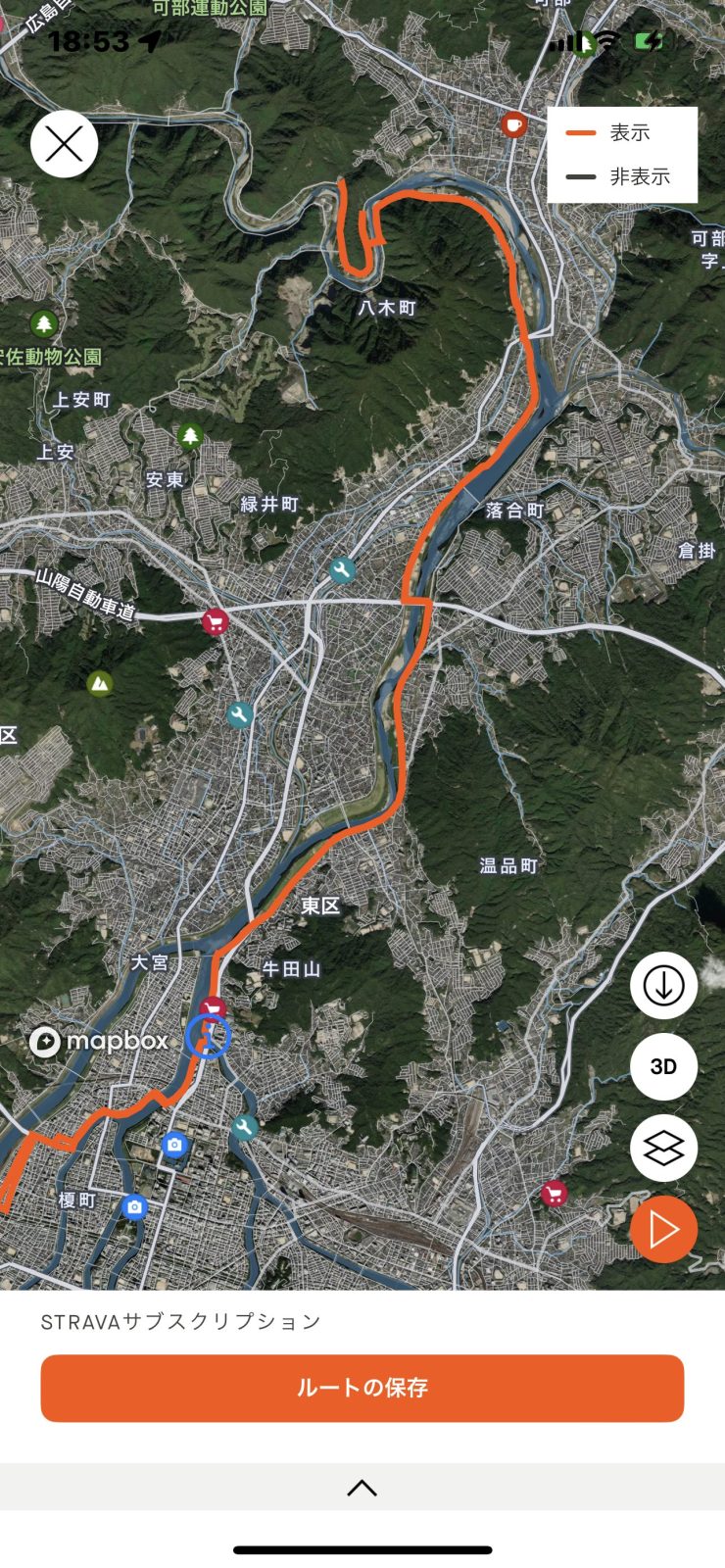Expand the bottom panel with the chevron
The height and width of the screenshot is (1568, 725).
pos(362,1488)
